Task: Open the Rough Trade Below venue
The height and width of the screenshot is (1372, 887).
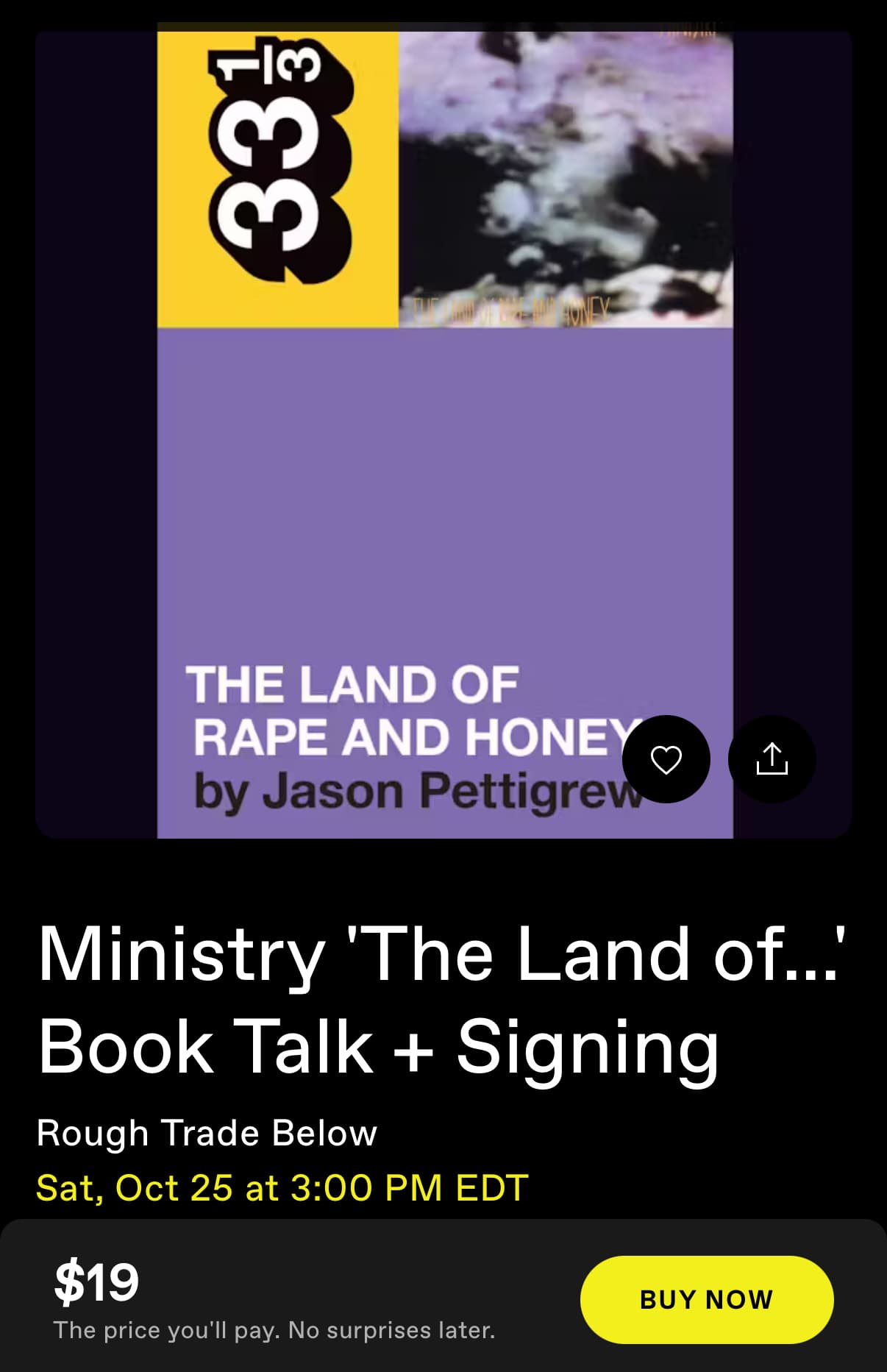Action: [x=207, y=1132]
